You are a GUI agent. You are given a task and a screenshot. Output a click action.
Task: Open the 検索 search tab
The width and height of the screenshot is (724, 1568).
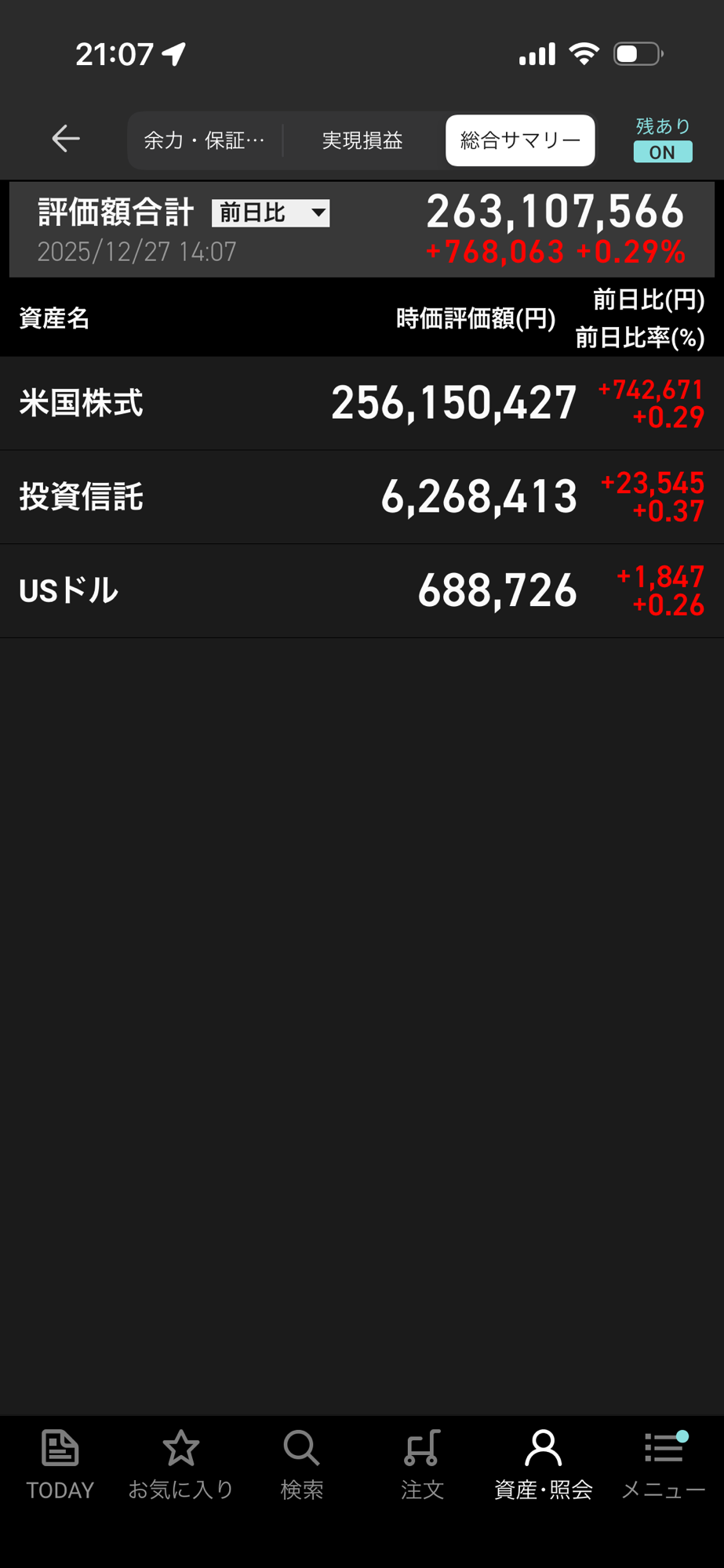[x=302, y=1465]
